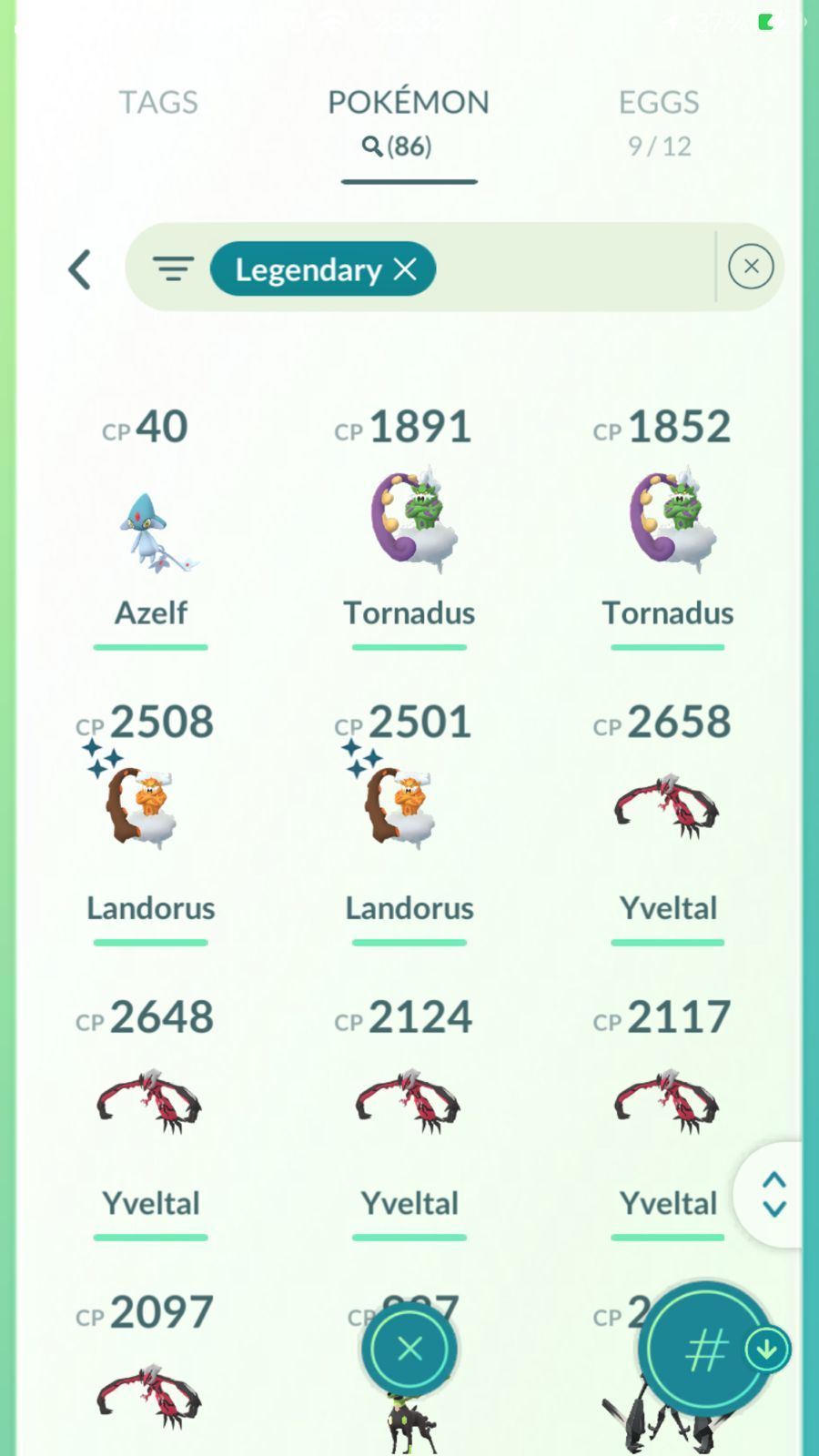
Task: Switch to the Tags tab
Action: [158, 102]
